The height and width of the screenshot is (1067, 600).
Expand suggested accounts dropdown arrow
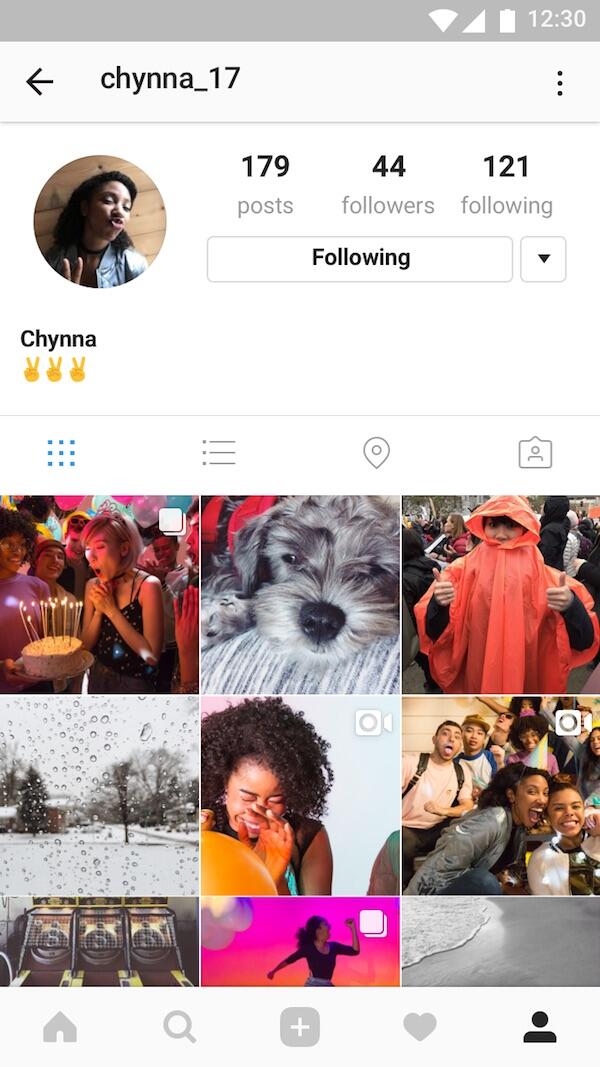coord(543,259)
